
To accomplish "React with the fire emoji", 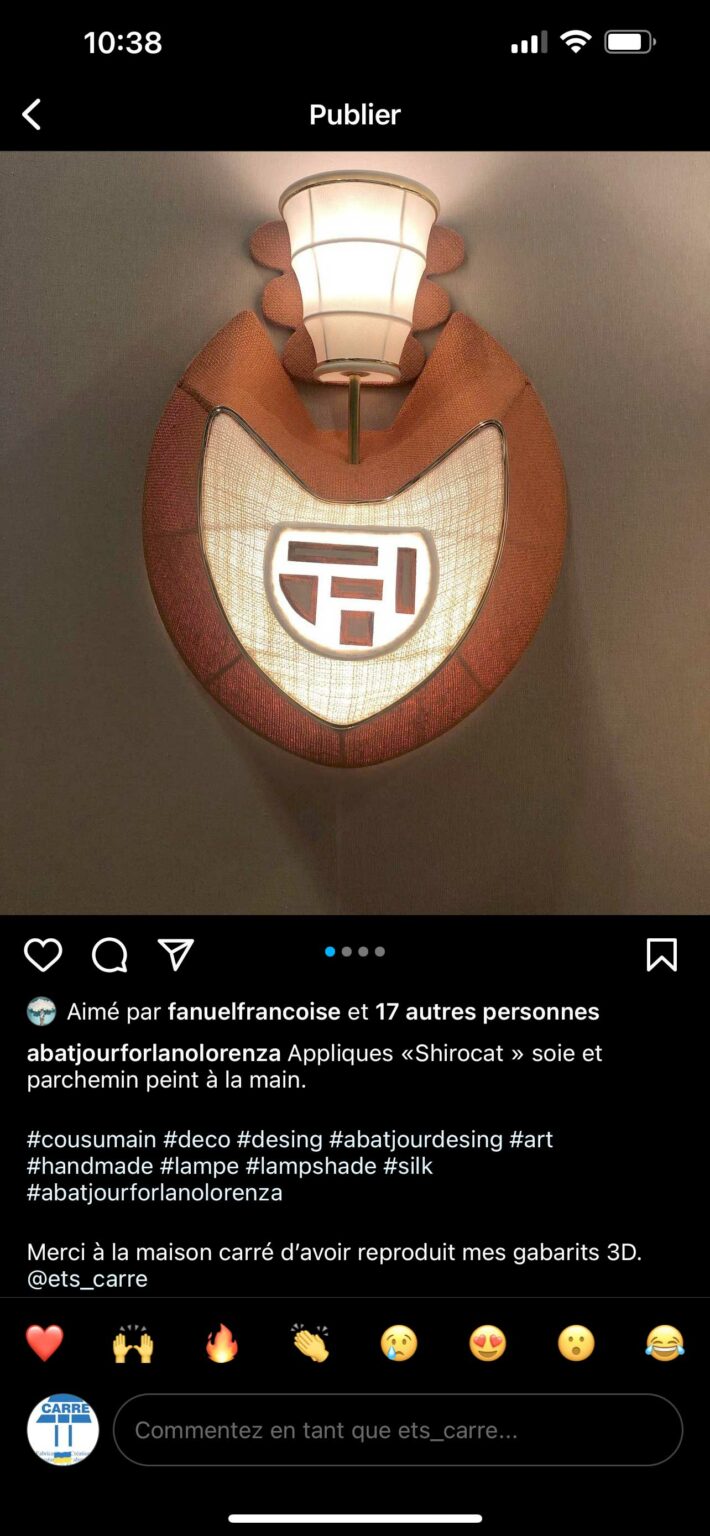I will [222, 1343].
